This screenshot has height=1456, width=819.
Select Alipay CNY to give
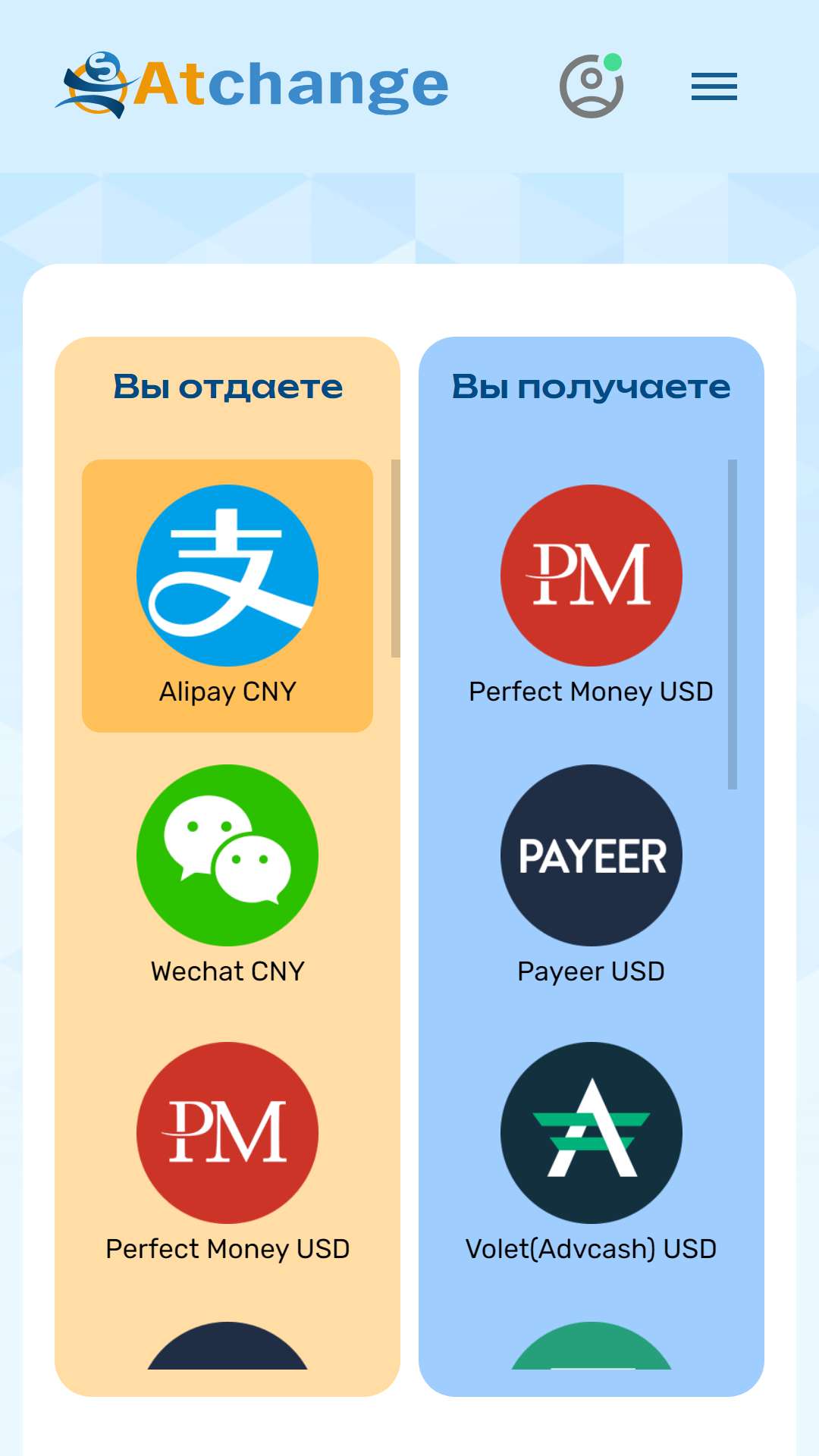pos(227,596)
